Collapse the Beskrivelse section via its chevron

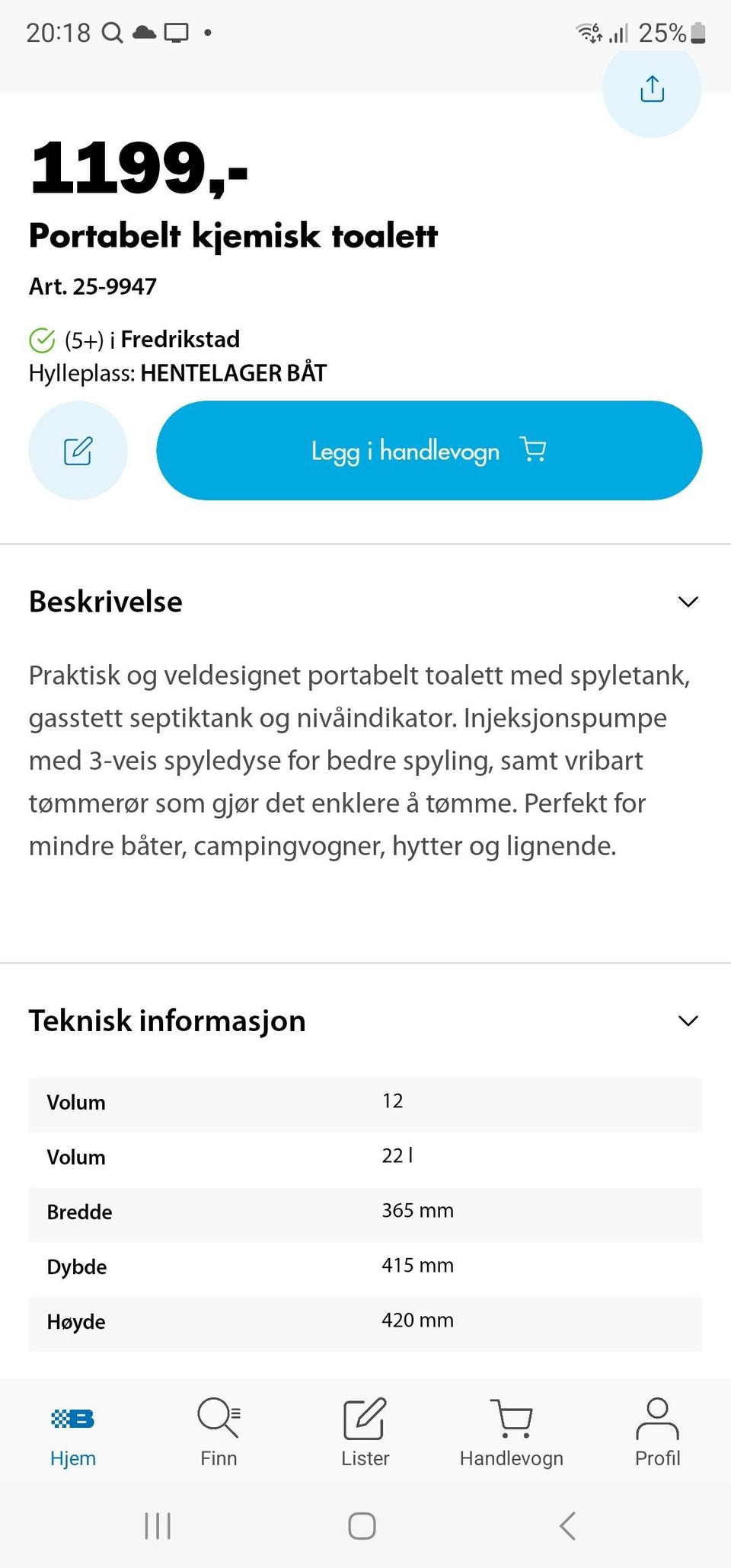point(688,601)
